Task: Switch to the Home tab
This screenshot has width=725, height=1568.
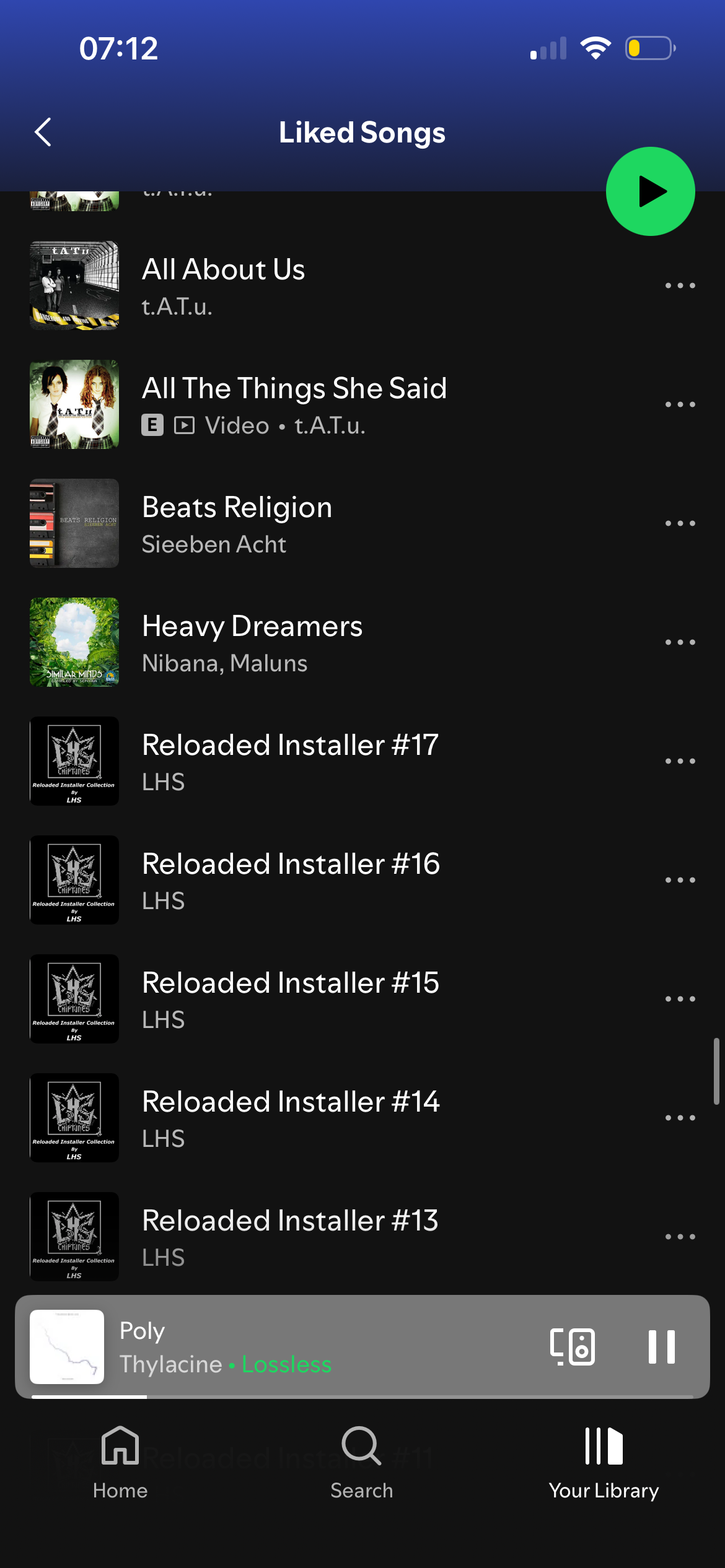Action: click(x=120, y=1463)
